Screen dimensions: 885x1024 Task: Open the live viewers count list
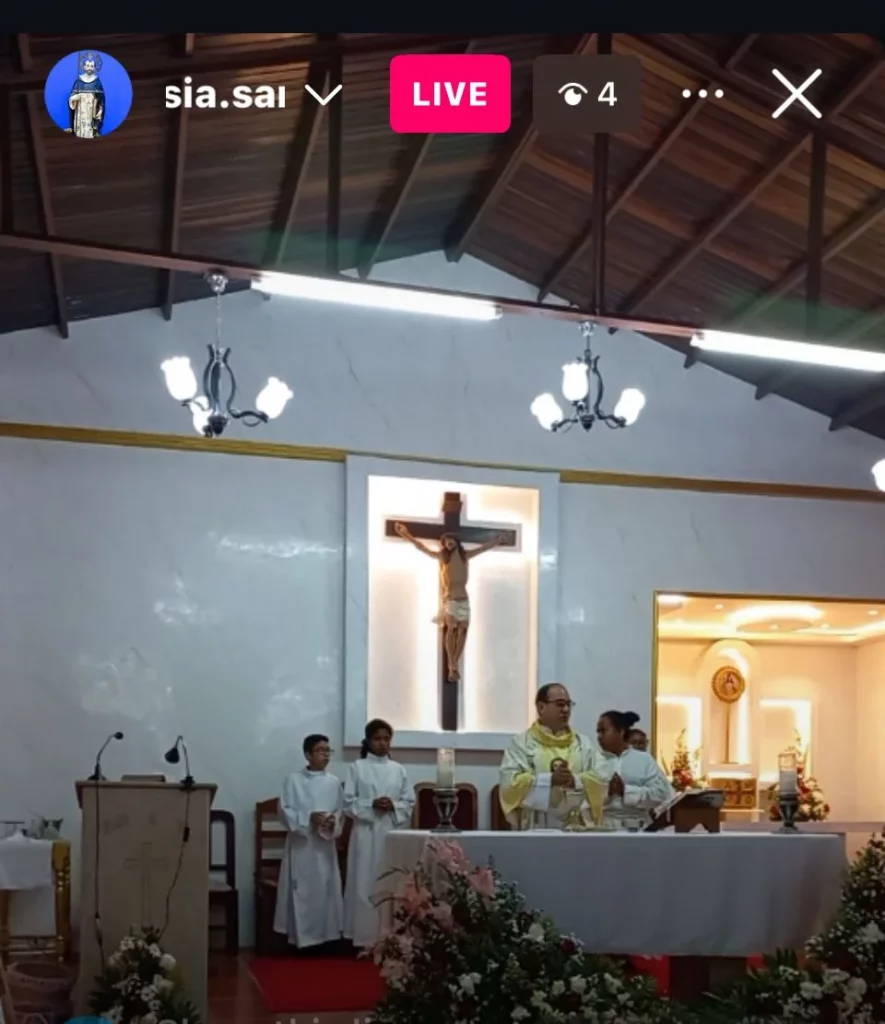pyautogui.click(x=587, y=94)
